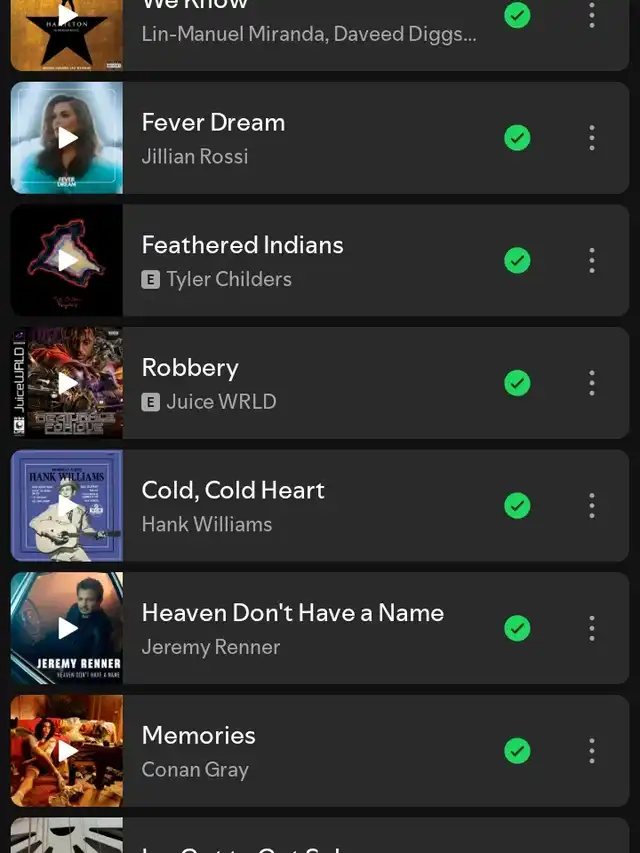
Task: Play Memories by Conan Gray
Action: (x=67, y=751)
